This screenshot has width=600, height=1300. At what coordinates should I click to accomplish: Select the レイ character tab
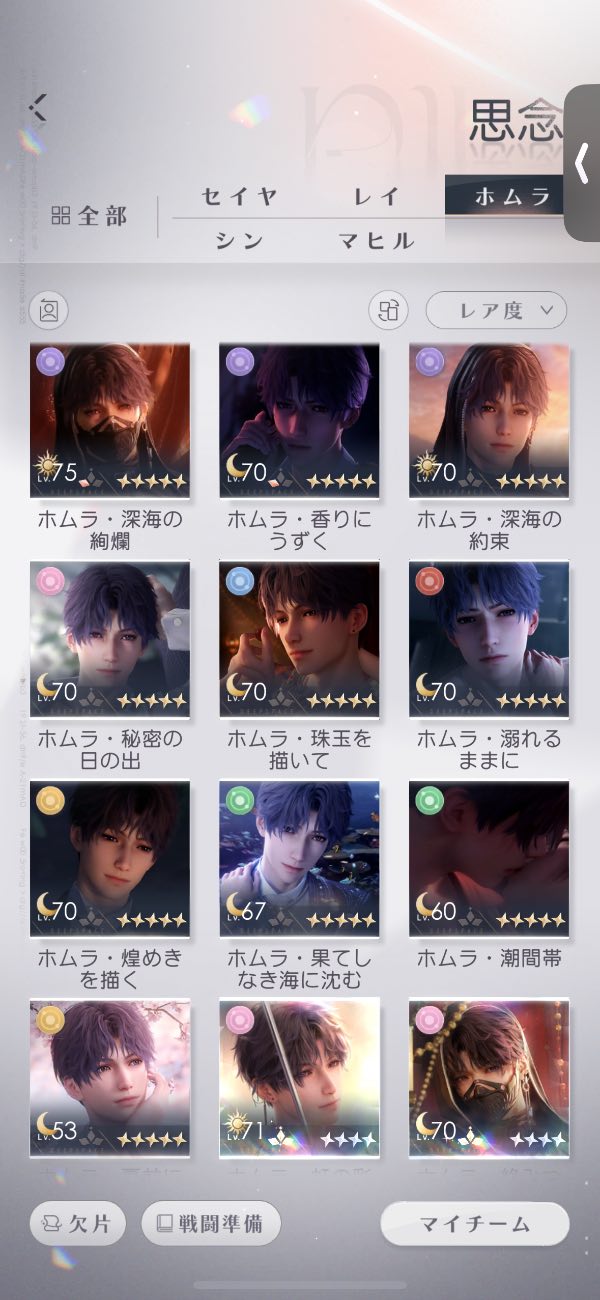(x=376, y=196)
